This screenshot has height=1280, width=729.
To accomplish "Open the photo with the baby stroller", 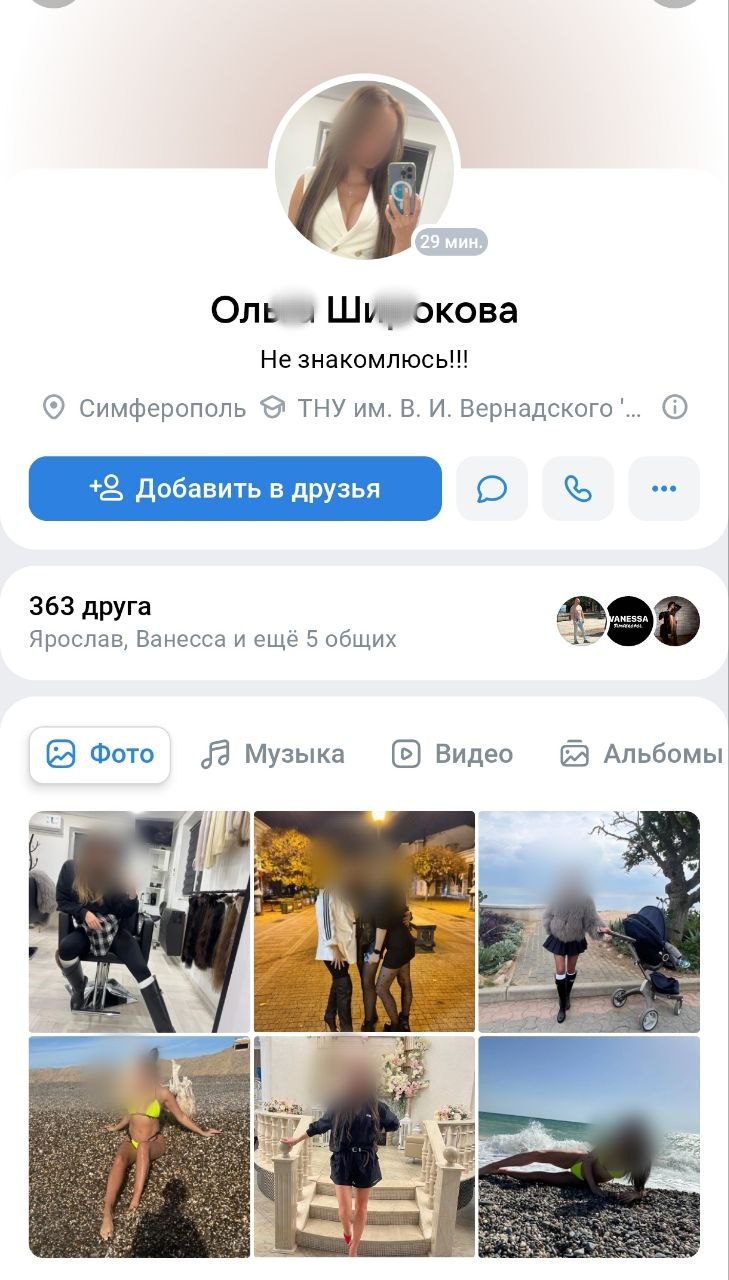I will tap(589, 921).
